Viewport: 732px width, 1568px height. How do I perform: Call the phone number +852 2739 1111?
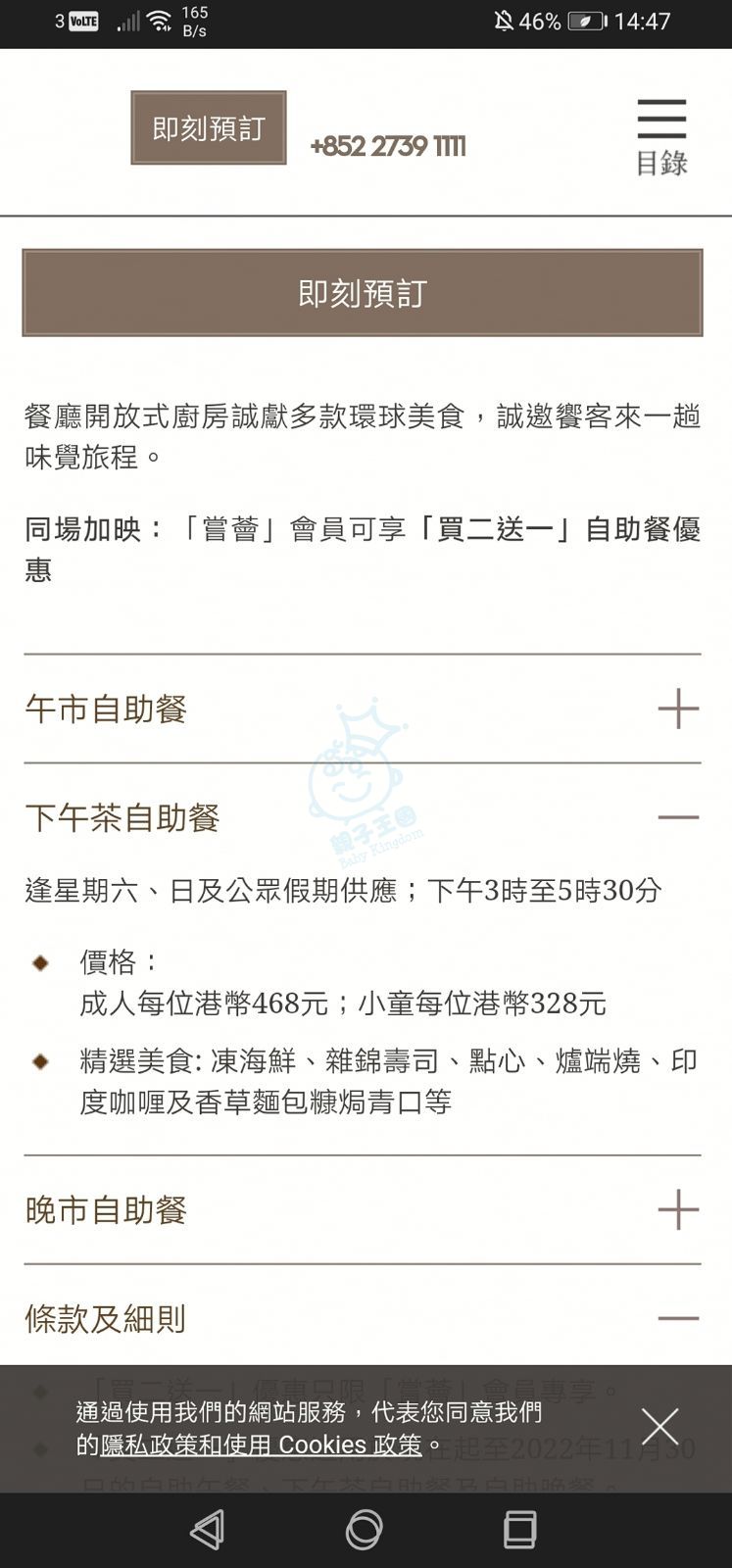tap(388, 147)
